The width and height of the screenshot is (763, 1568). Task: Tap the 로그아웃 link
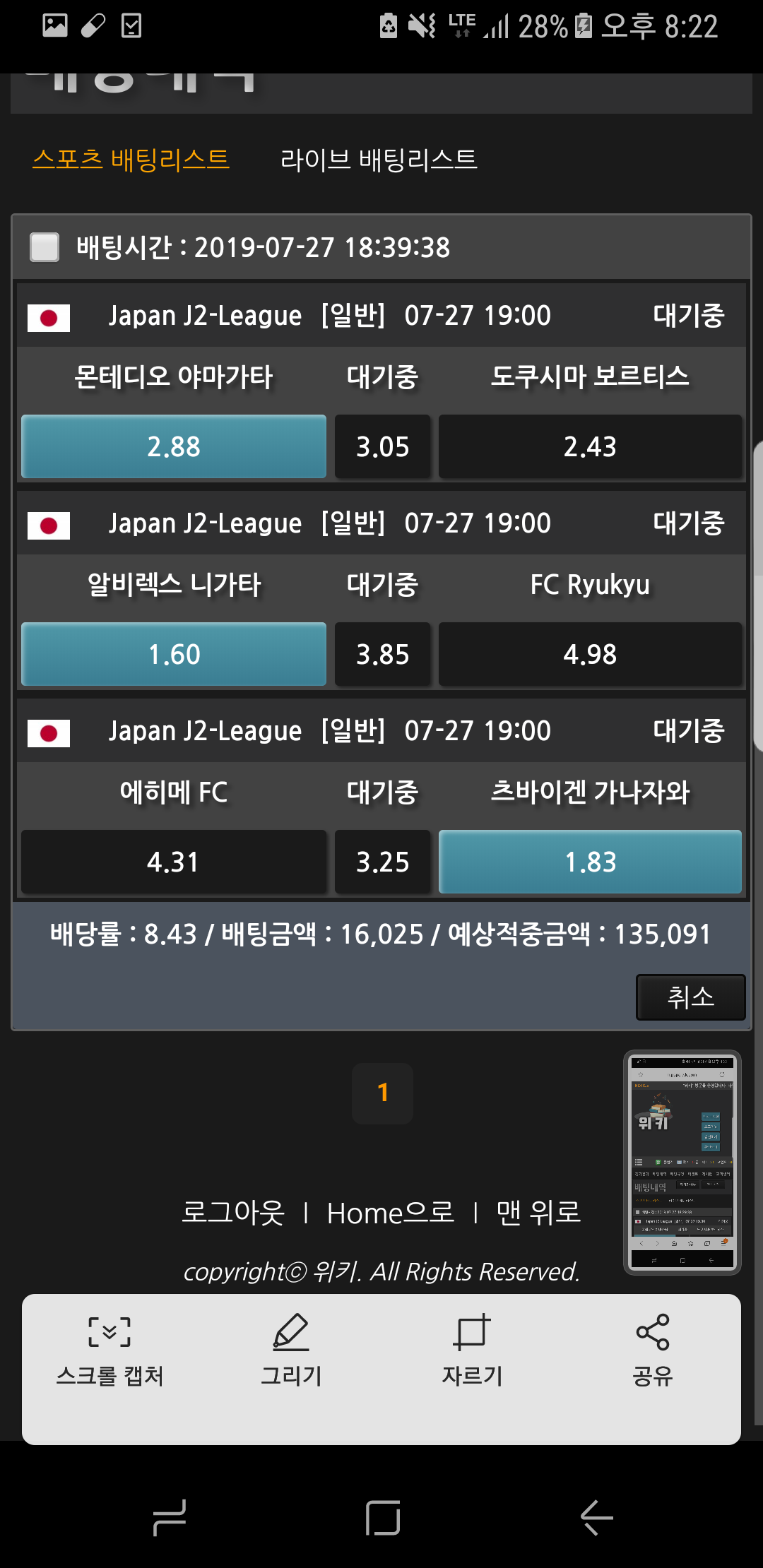[233, 1213]
